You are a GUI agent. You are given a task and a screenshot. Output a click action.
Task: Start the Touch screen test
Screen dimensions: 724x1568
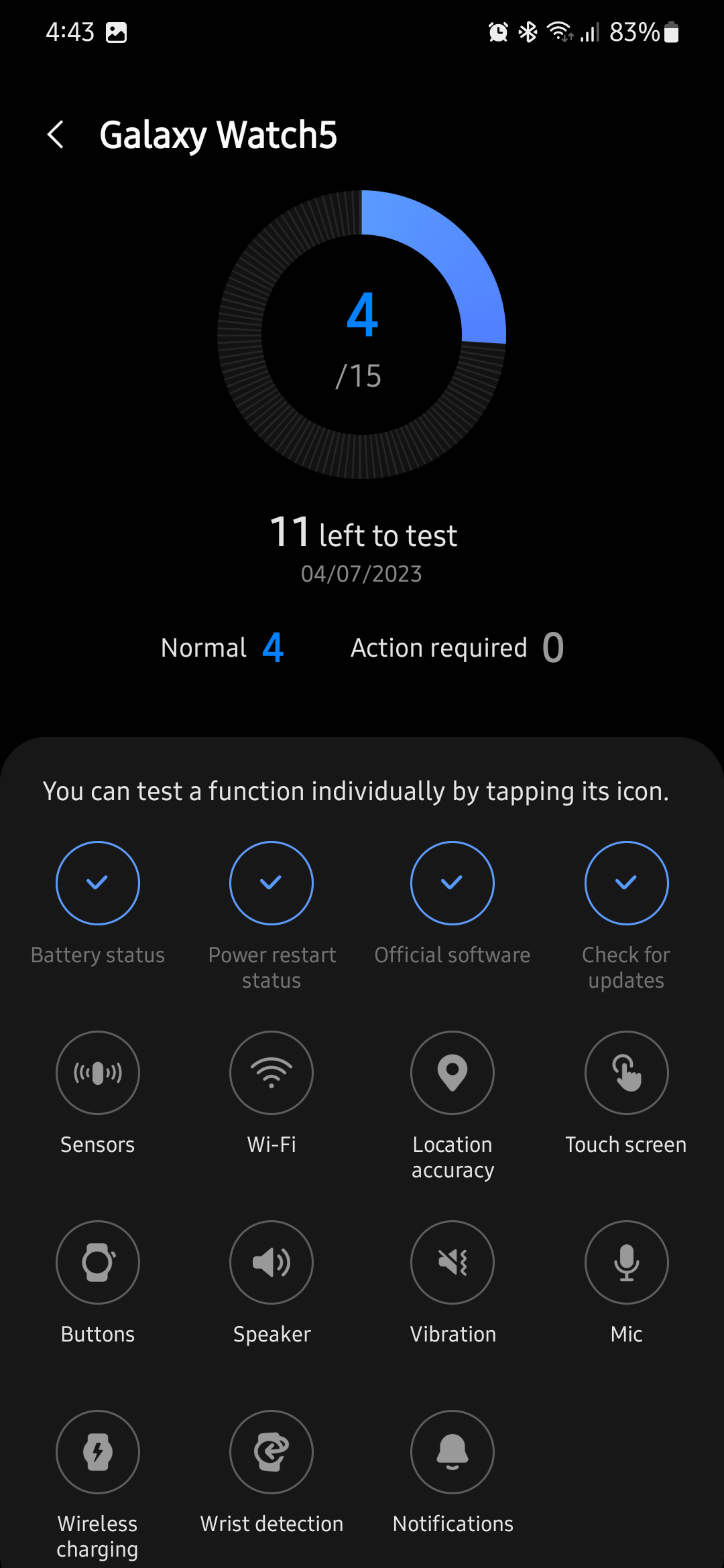[626, 1073]
